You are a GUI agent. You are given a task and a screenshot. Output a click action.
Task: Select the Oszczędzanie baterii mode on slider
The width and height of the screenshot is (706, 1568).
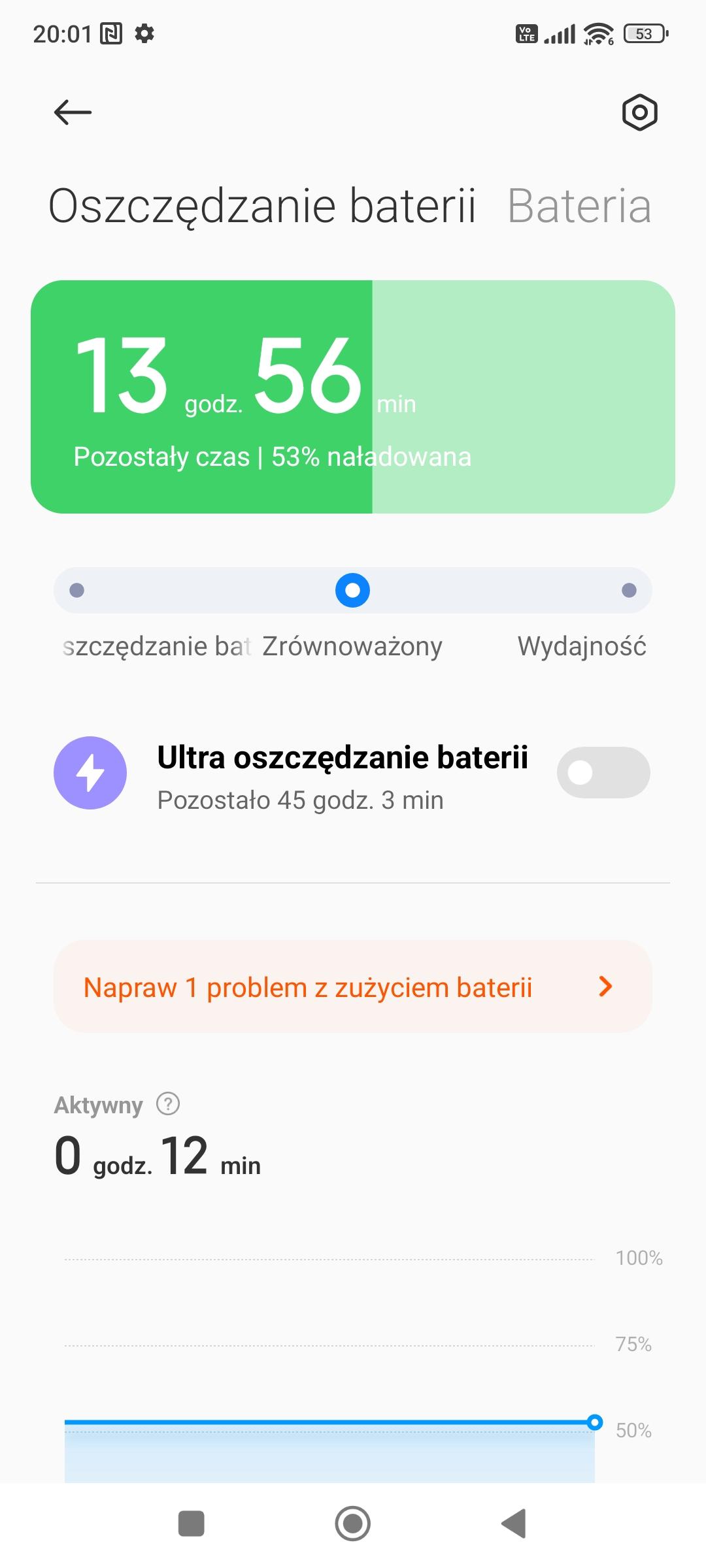[x=77, y=591]
